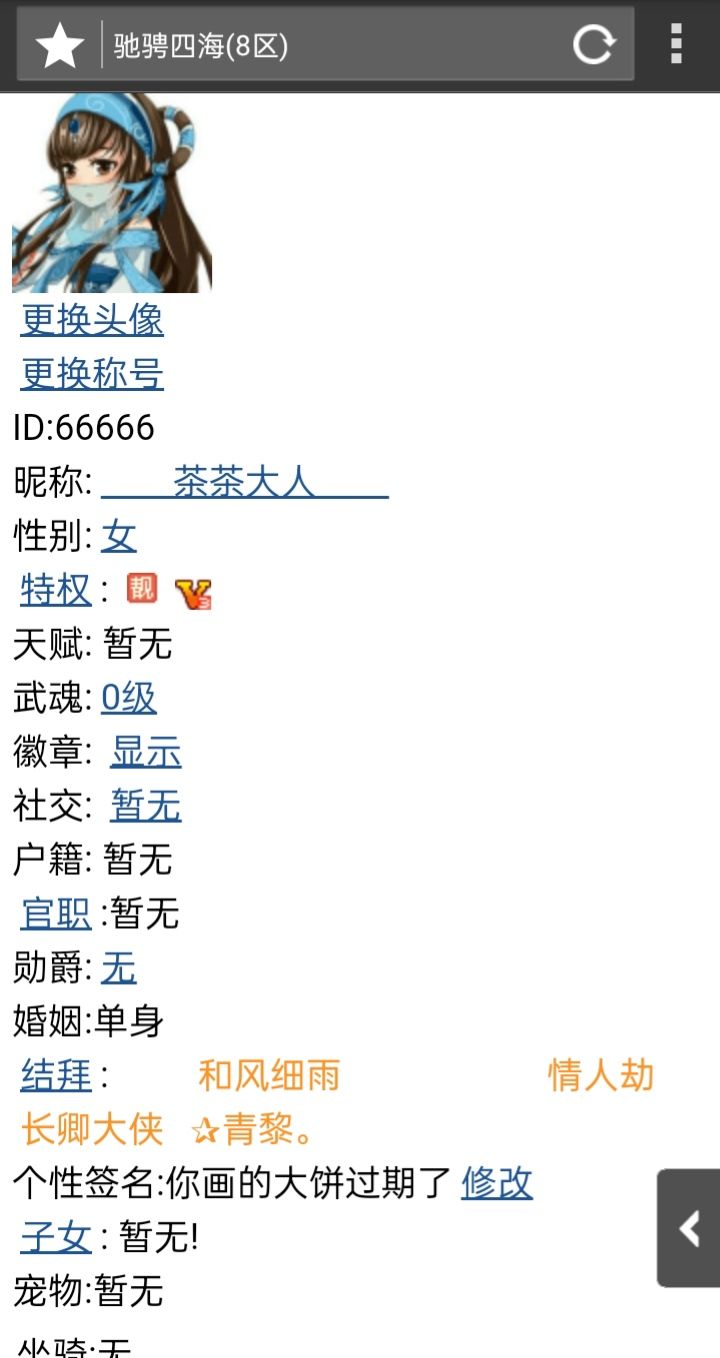The width and height of the screenshot is (720, 1358).
Task: View the 武魂 level 0级 link
Action: 129,698
